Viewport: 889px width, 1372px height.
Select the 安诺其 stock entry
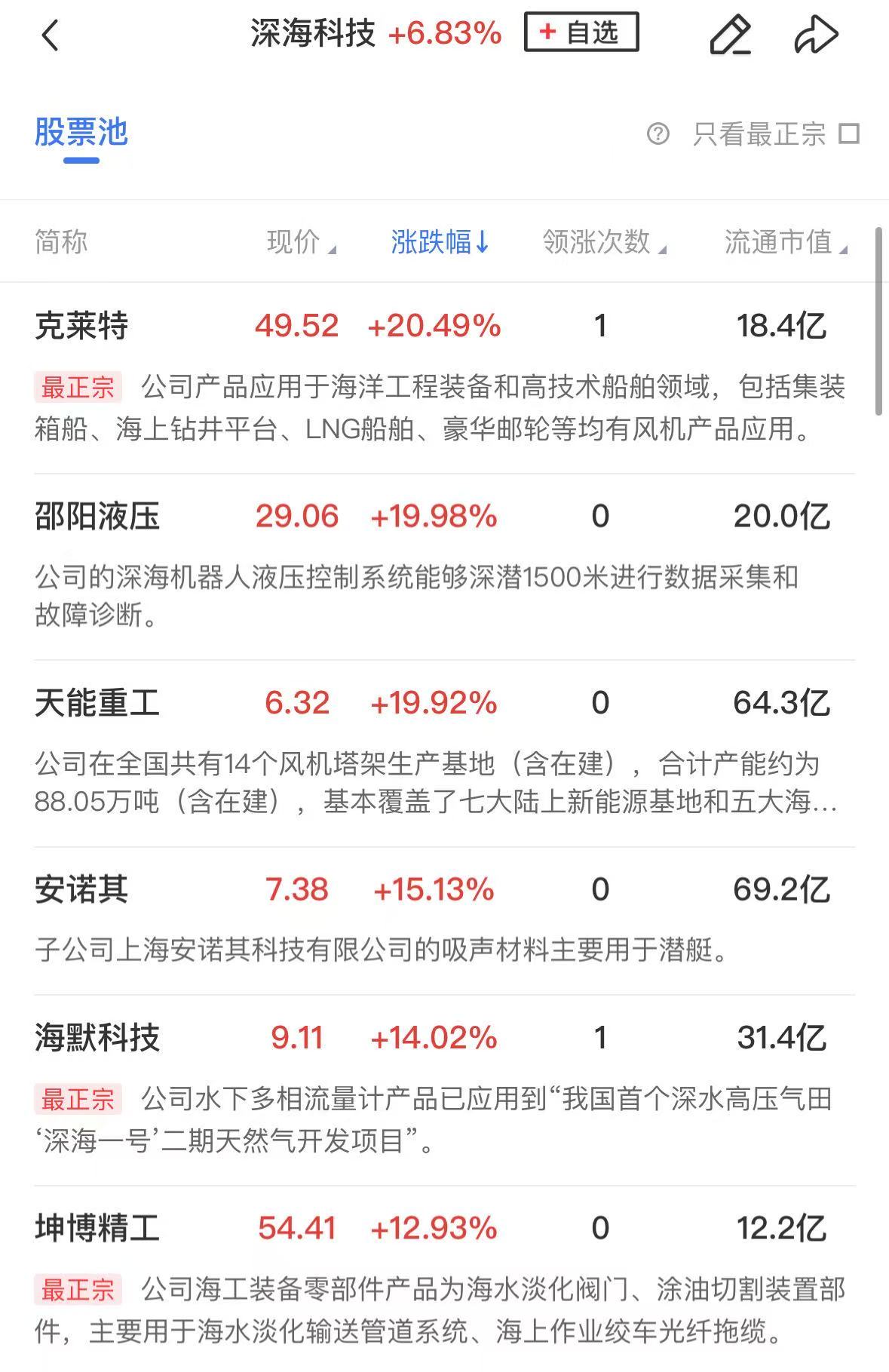81,890
